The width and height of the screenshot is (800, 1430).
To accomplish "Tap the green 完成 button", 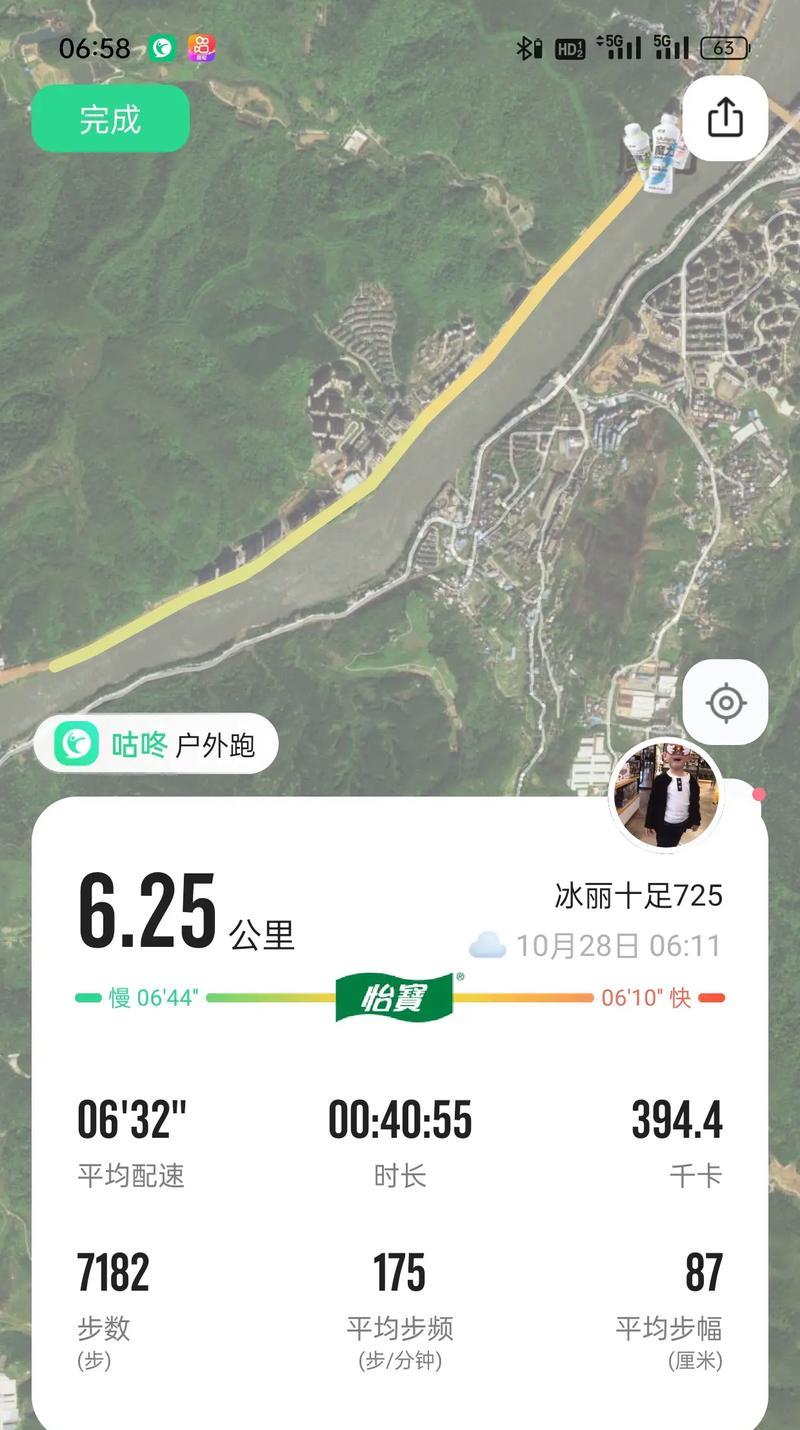I will click(110, 119).
